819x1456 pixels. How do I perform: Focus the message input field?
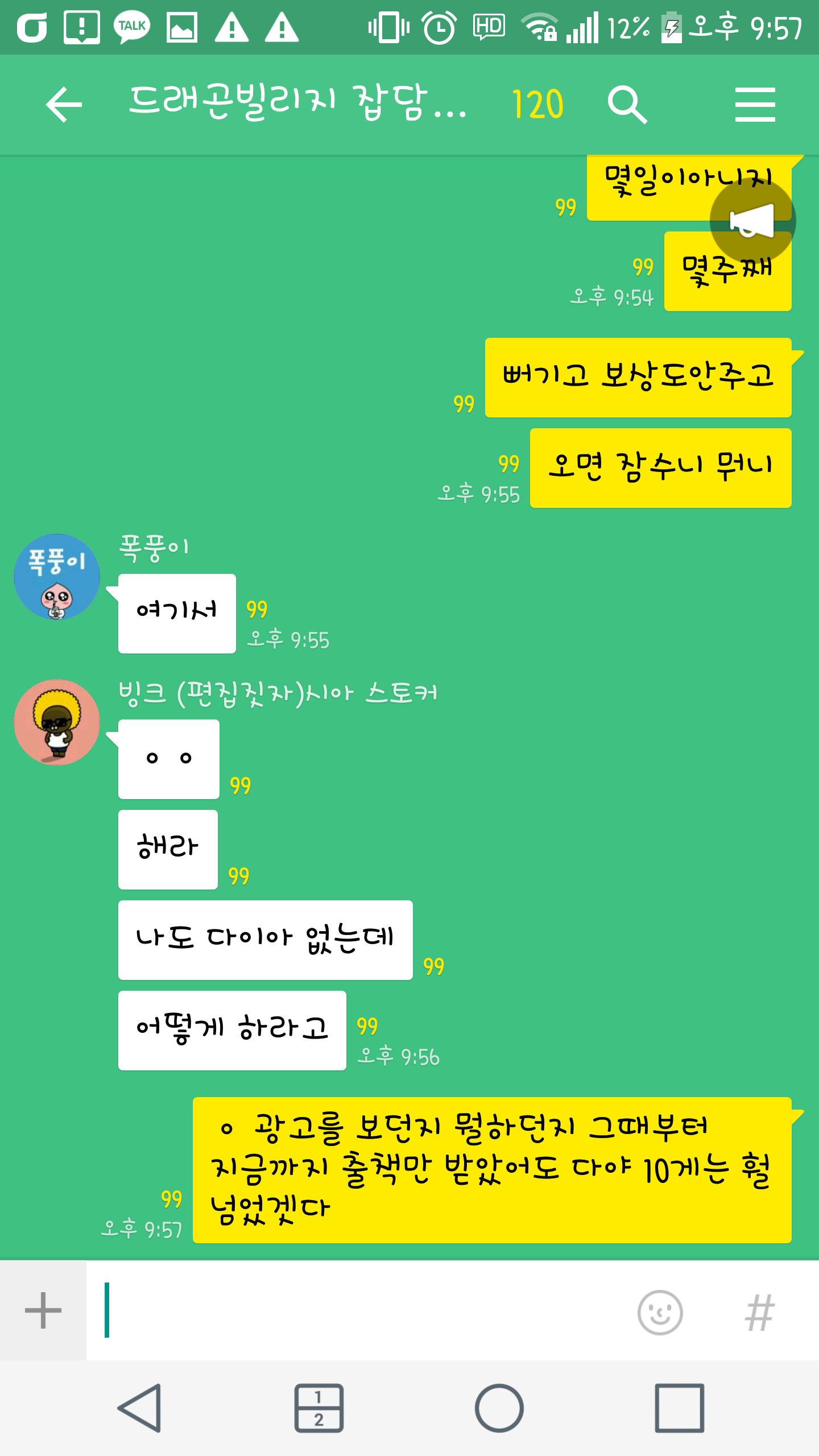pyautogui.click(x=364, y=1310)
